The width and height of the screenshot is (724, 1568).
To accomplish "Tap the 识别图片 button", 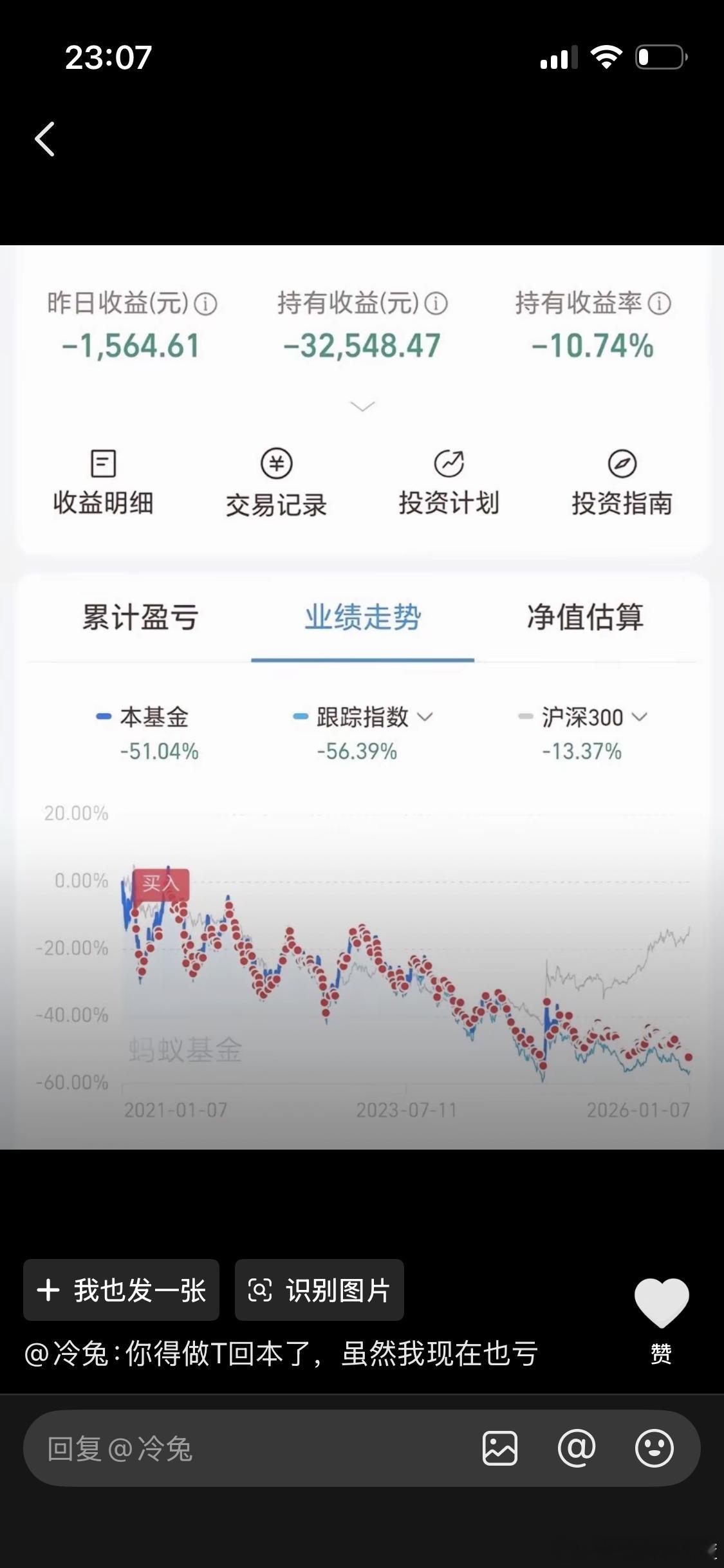I will (x=319, y=1290).
